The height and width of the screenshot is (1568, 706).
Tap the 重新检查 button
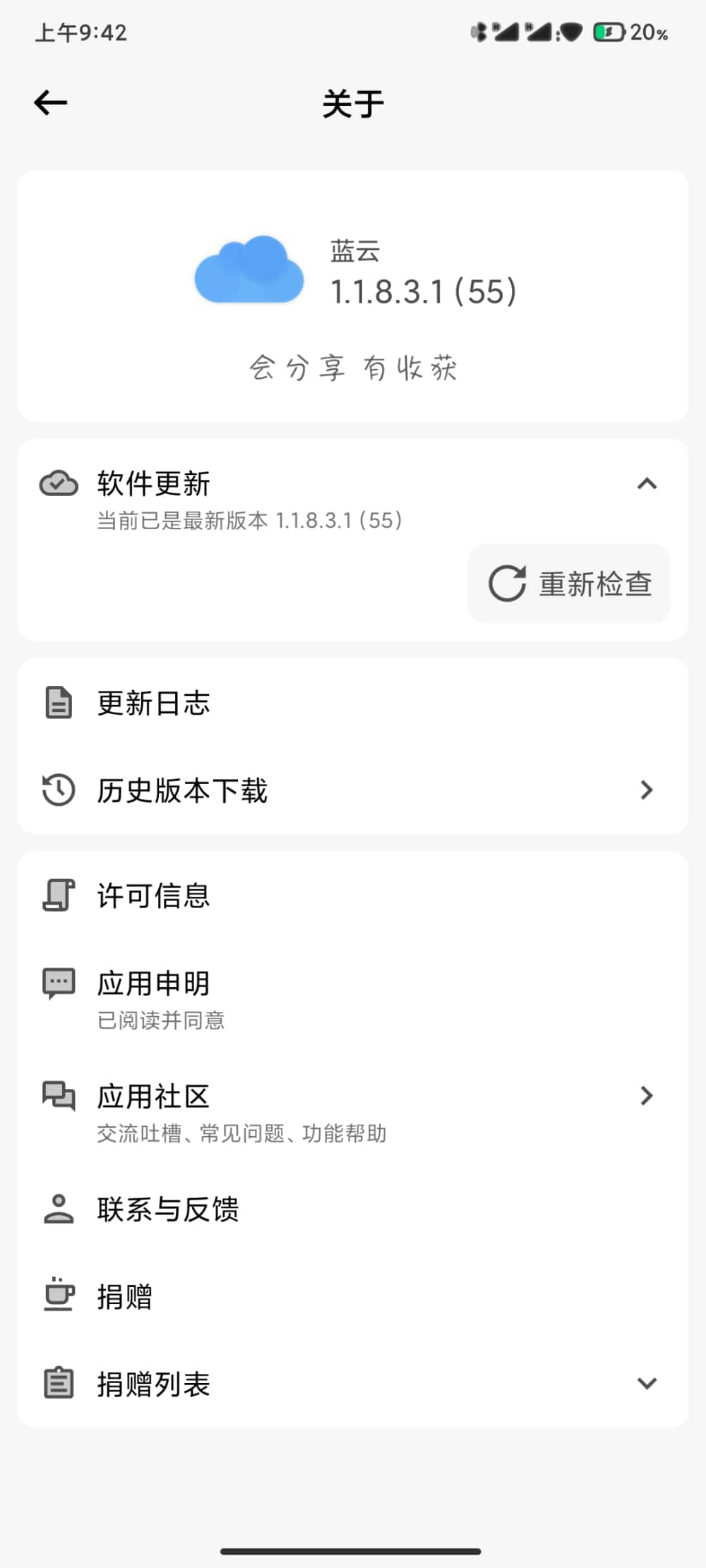(x=569, y=584)
